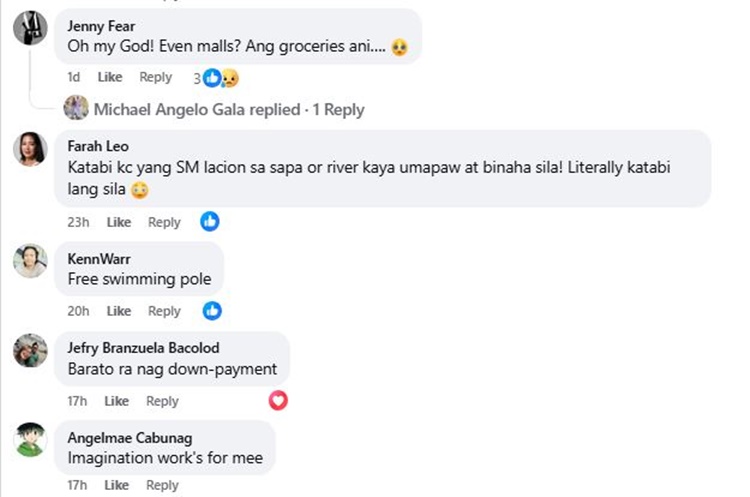Visit KennWarr's profile via name
The width and height of the screenshot is (750, 497).
[x=98, y=259]
